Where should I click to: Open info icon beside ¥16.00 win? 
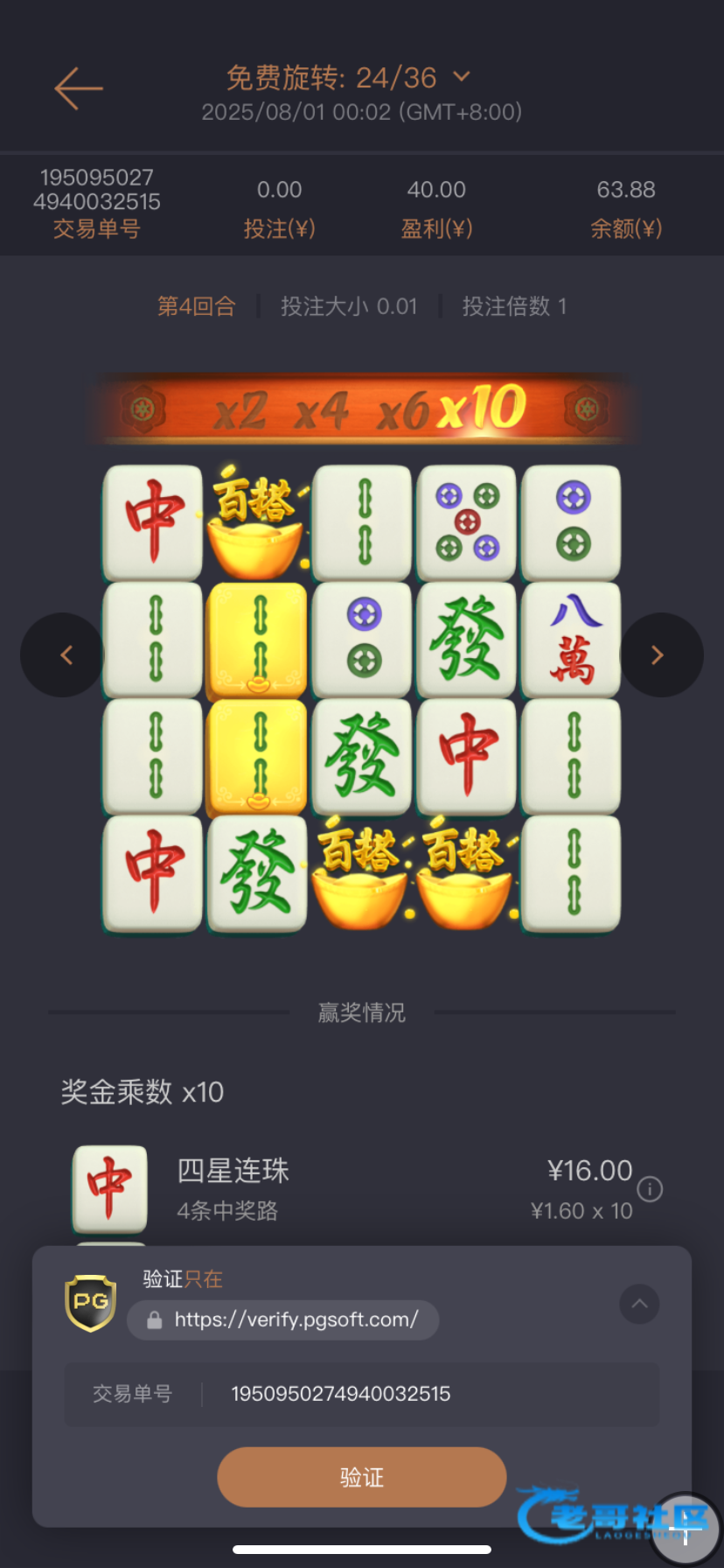650,1189
